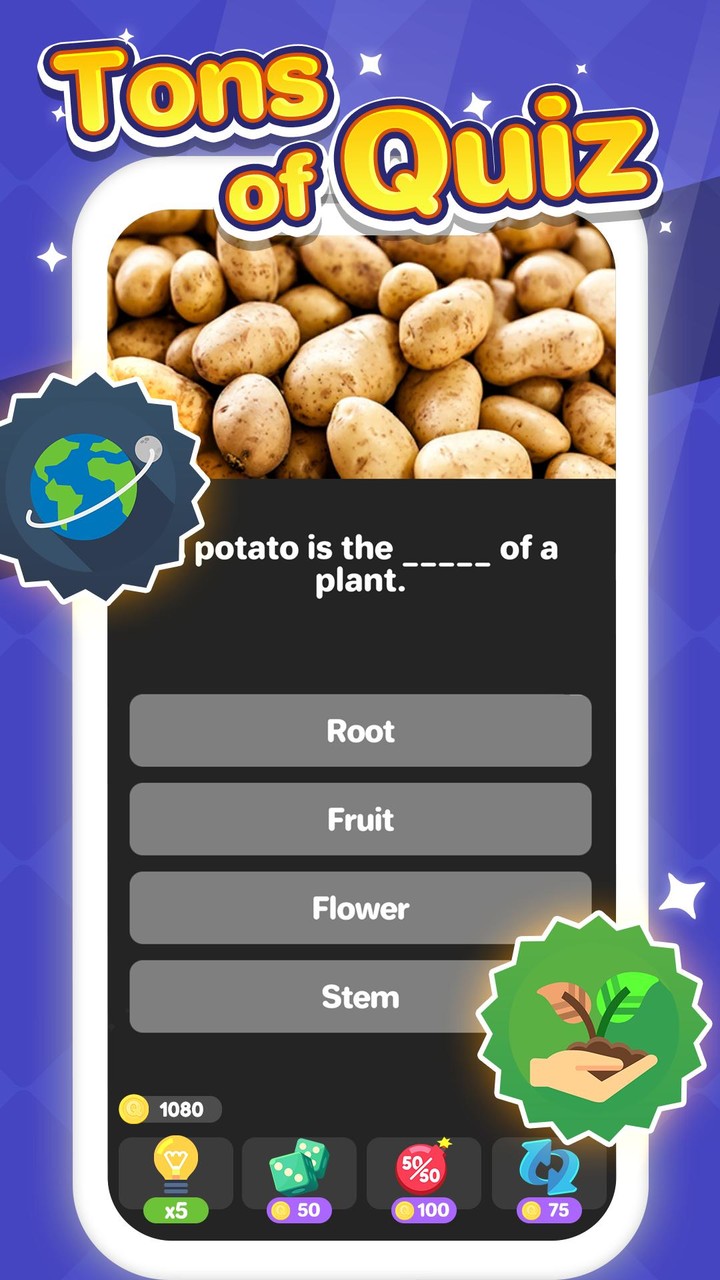720x1280 pixels.
Task: Select the Root answer
Action: 360,731
